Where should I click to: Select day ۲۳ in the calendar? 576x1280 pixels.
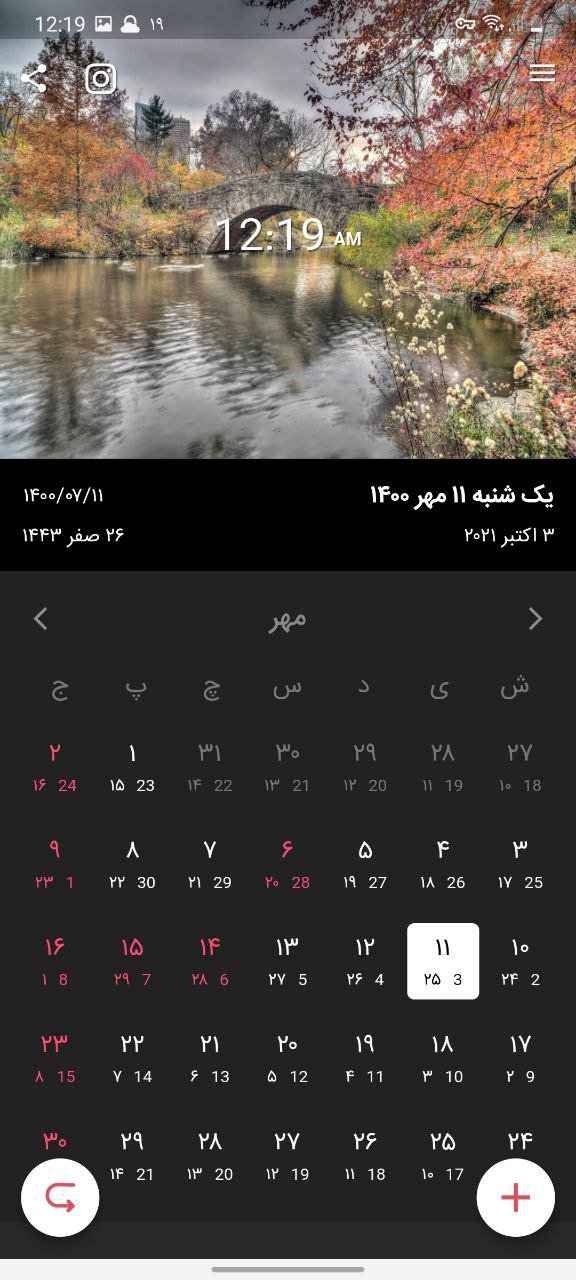[55, 1058]
